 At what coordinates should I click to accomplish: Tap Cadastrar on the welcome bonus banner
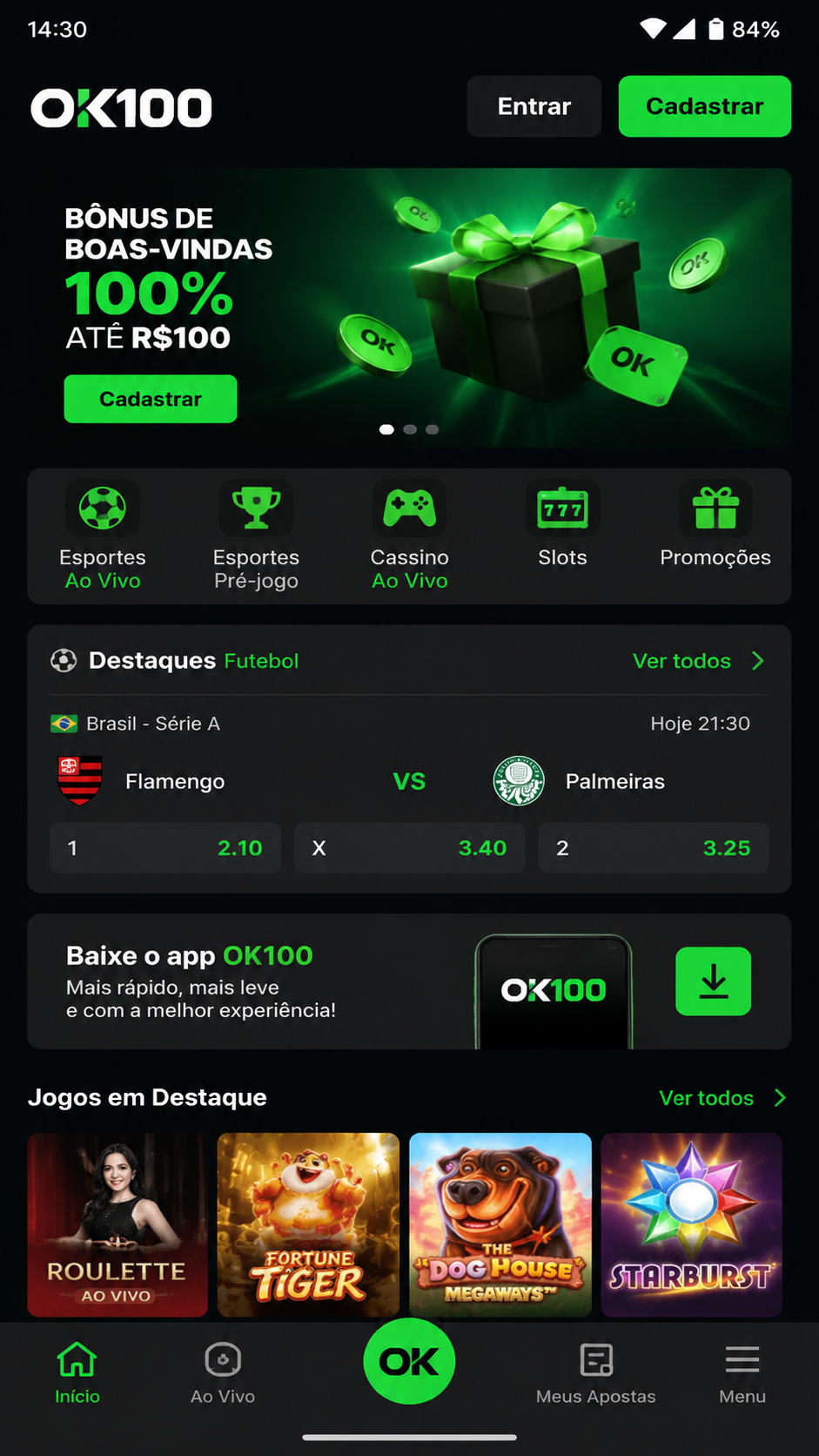pos(151,399)
